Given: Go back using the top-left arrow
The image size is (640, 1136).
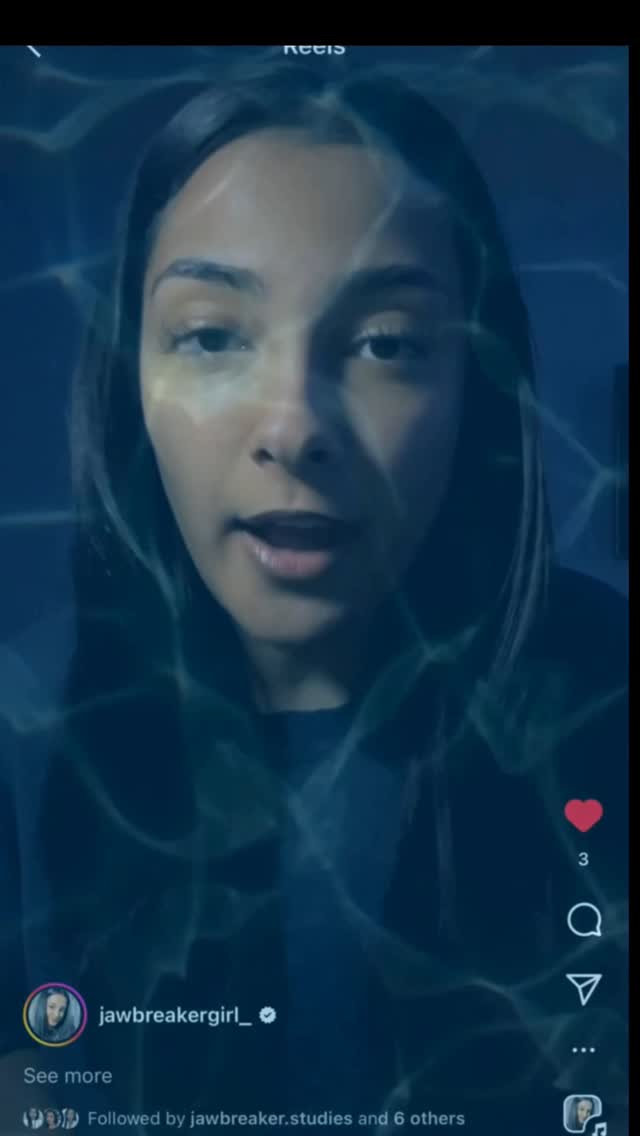Looking at the screenshot, I should click(x=33, y=50).
